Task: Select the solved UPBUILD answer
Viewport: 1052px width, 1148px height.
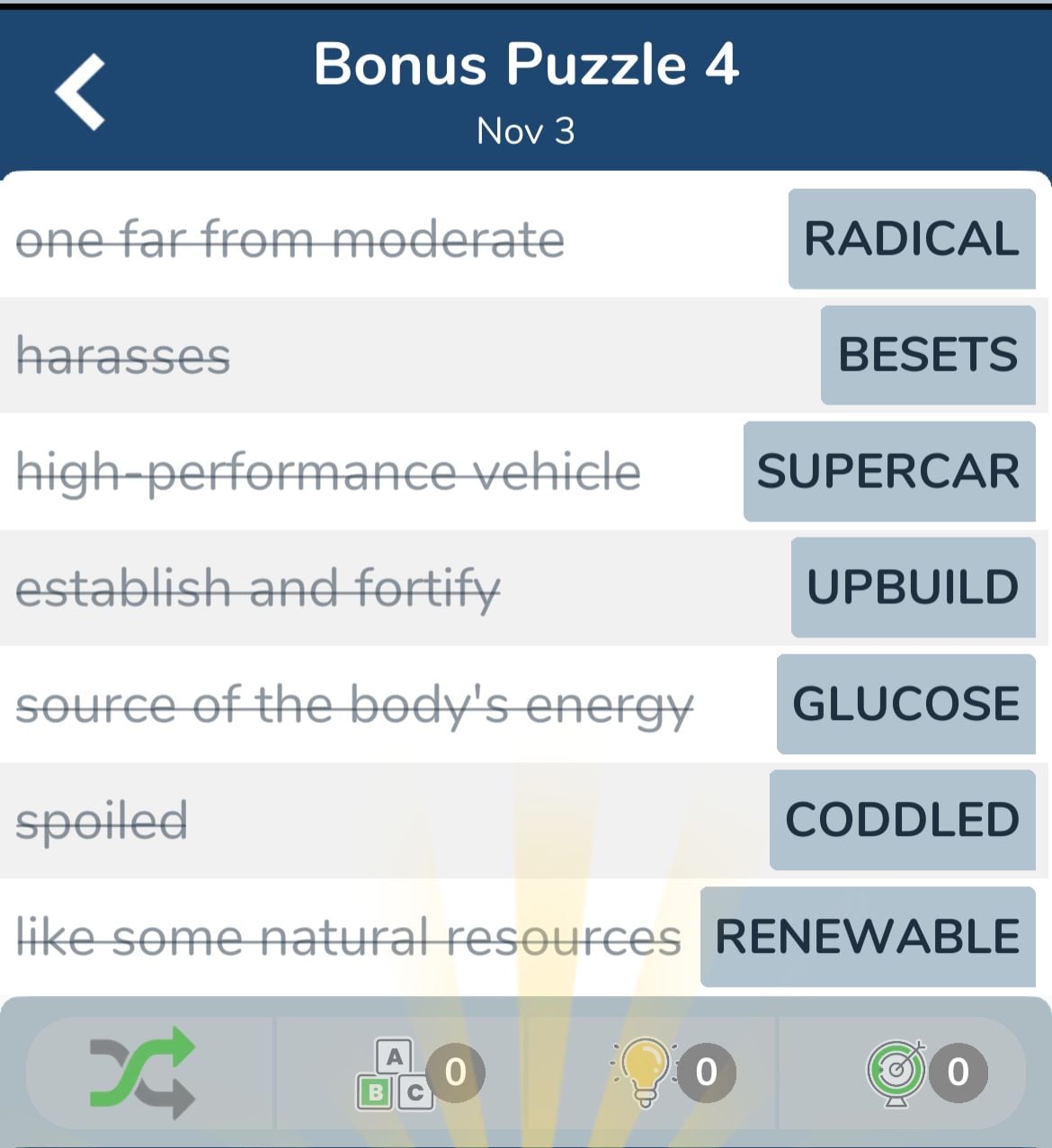Action: [x=913, y=587]
